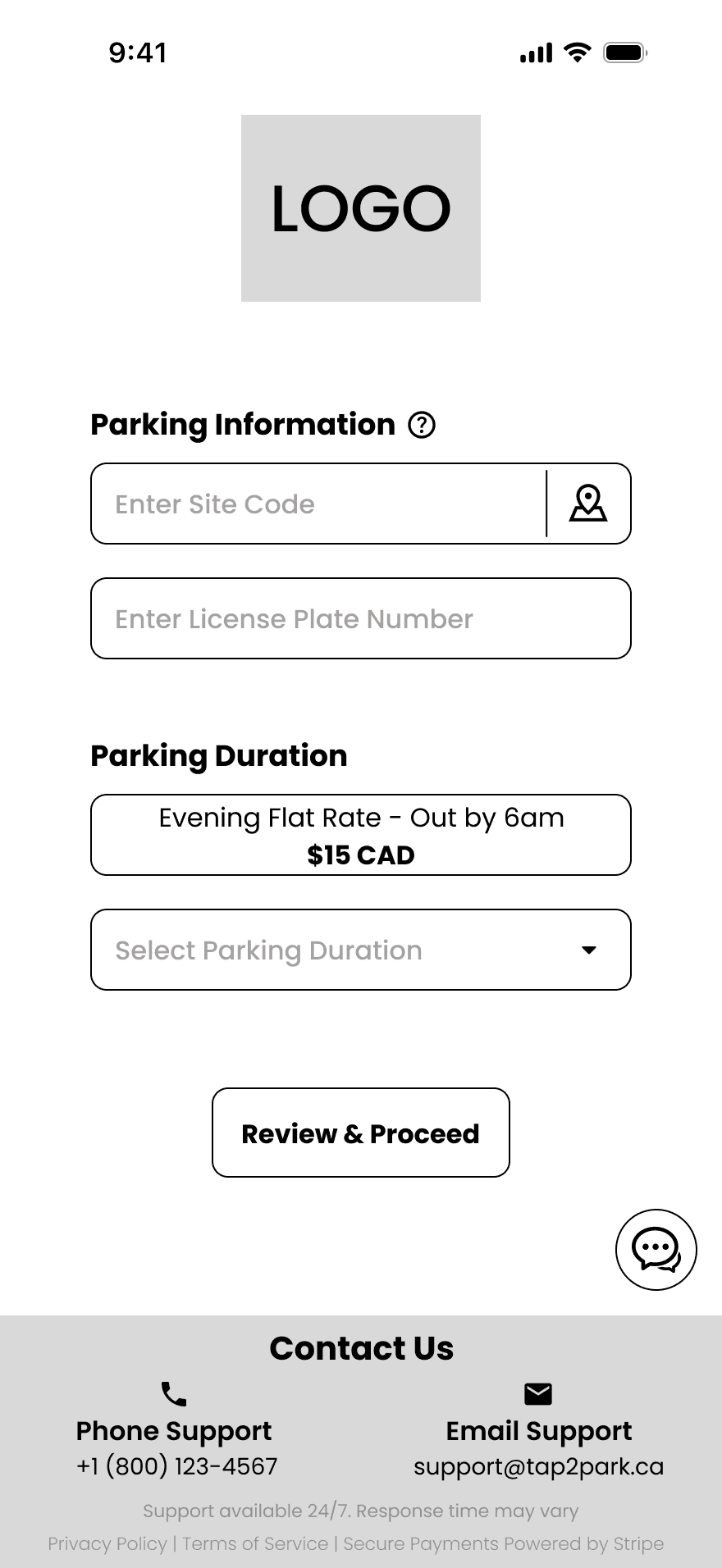Focus the License Plate Number field
The height and width of the screenshot is (1568, 722).
361,618
